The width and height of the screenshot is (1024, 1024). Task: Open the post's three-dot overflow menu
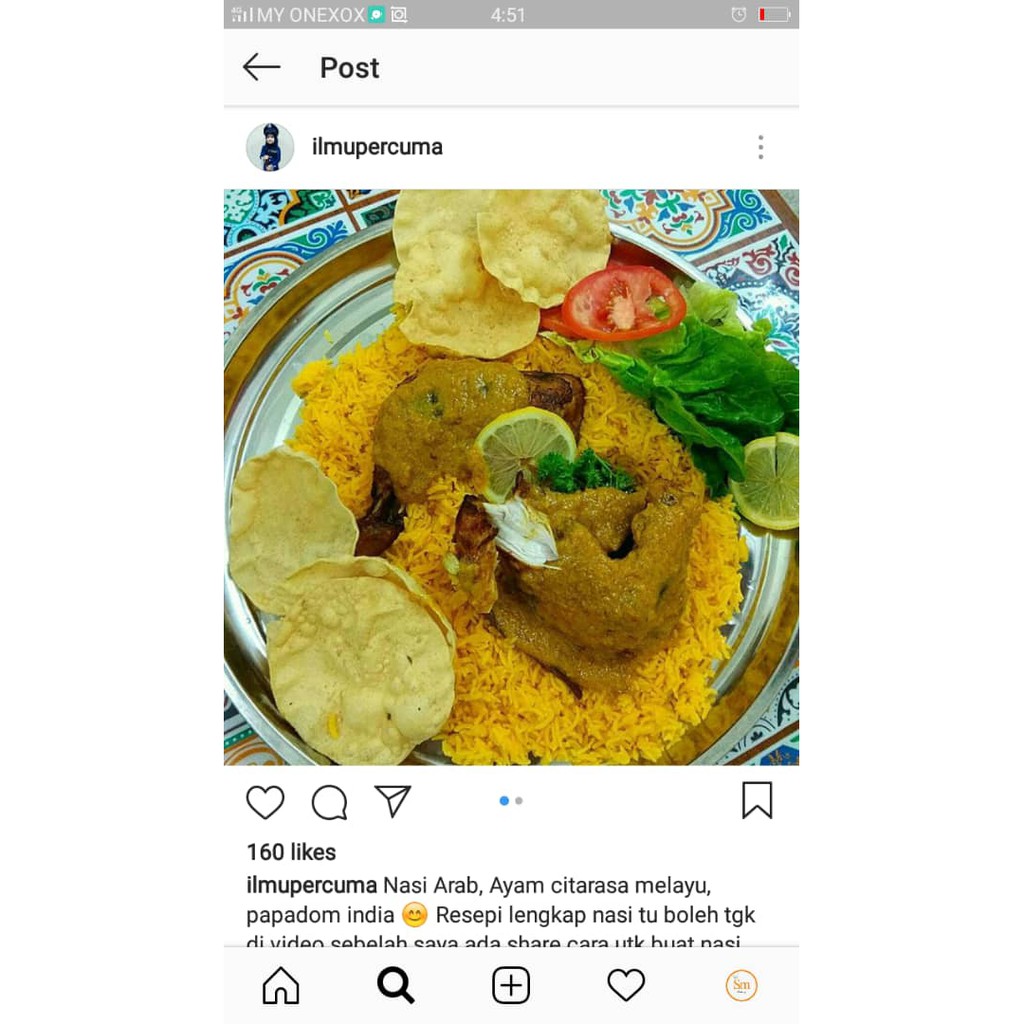[760, 147]
